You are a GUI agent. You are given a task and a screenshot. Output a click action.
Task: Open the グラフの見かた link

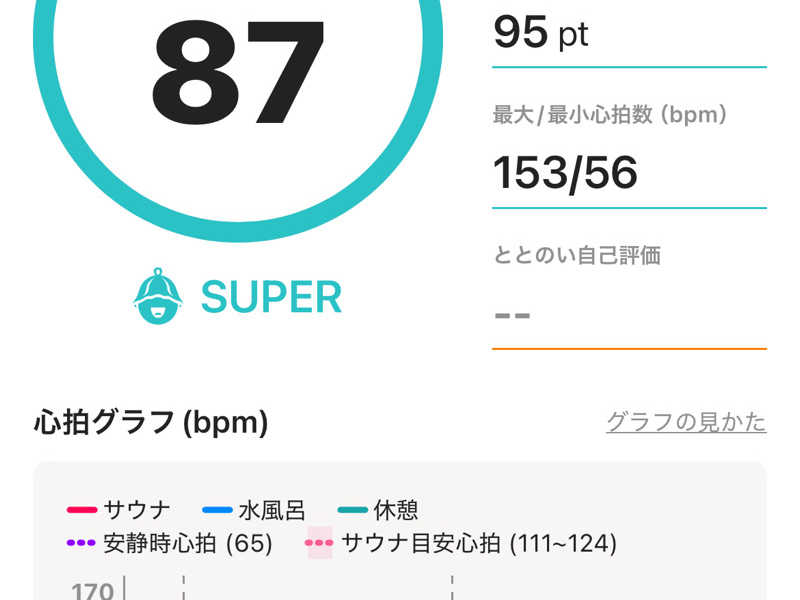click(x=686, y=422)
